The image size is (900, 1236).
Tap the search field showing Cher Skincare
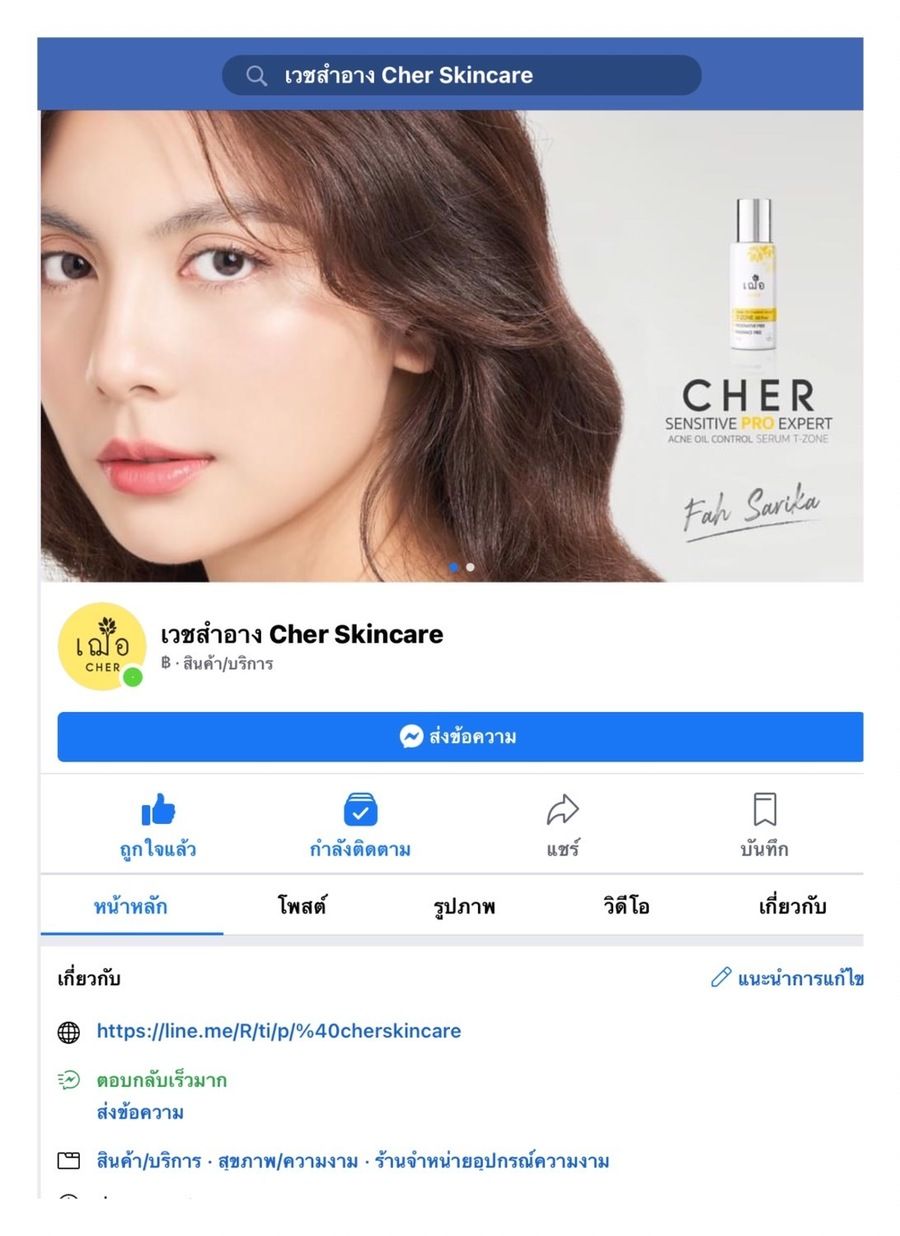pyautogui.click(x=461, y=75)
